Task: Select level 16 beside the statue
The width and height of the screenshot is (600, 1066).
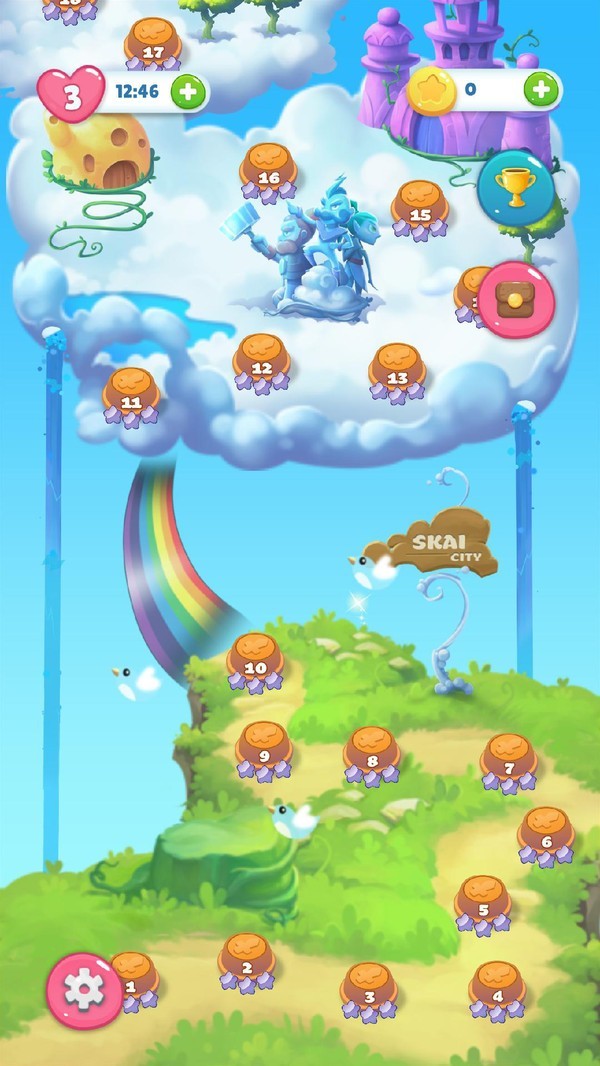Action: point(268,171)
